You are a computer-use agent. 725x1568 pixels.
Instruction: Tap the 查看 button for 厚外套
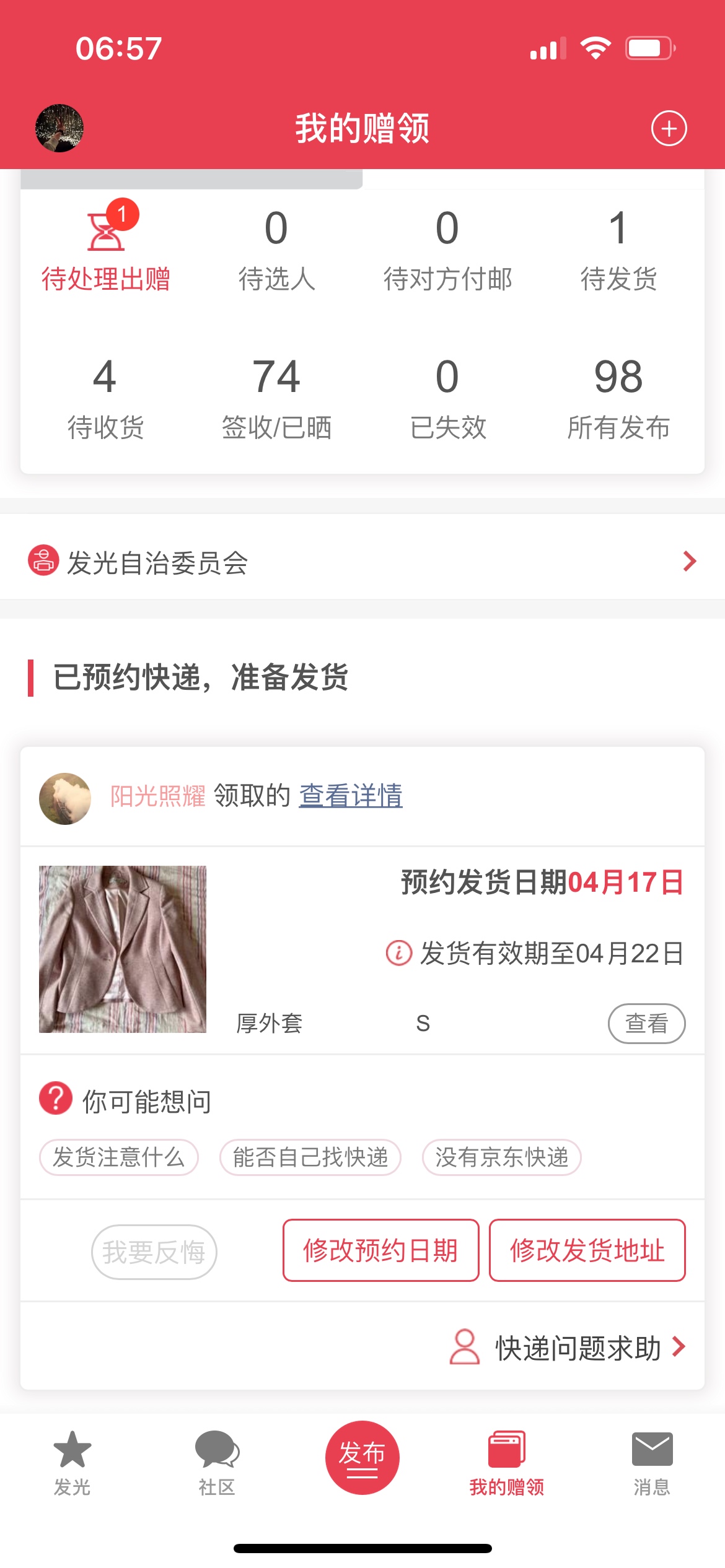click(646, 1024)
